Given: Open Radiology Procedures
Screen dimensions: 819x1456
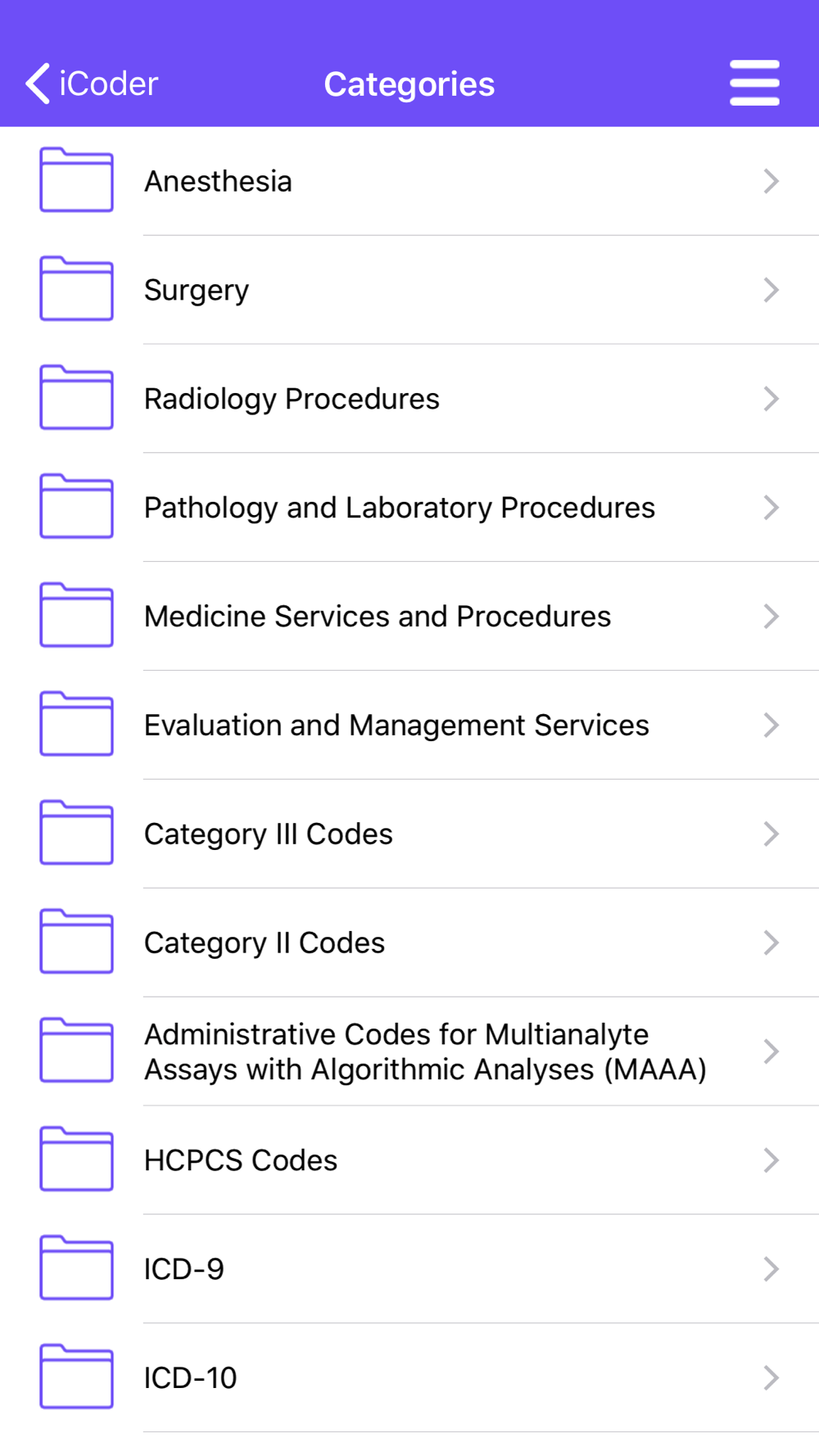Looking at the screenshot, I should click(409, 399).
